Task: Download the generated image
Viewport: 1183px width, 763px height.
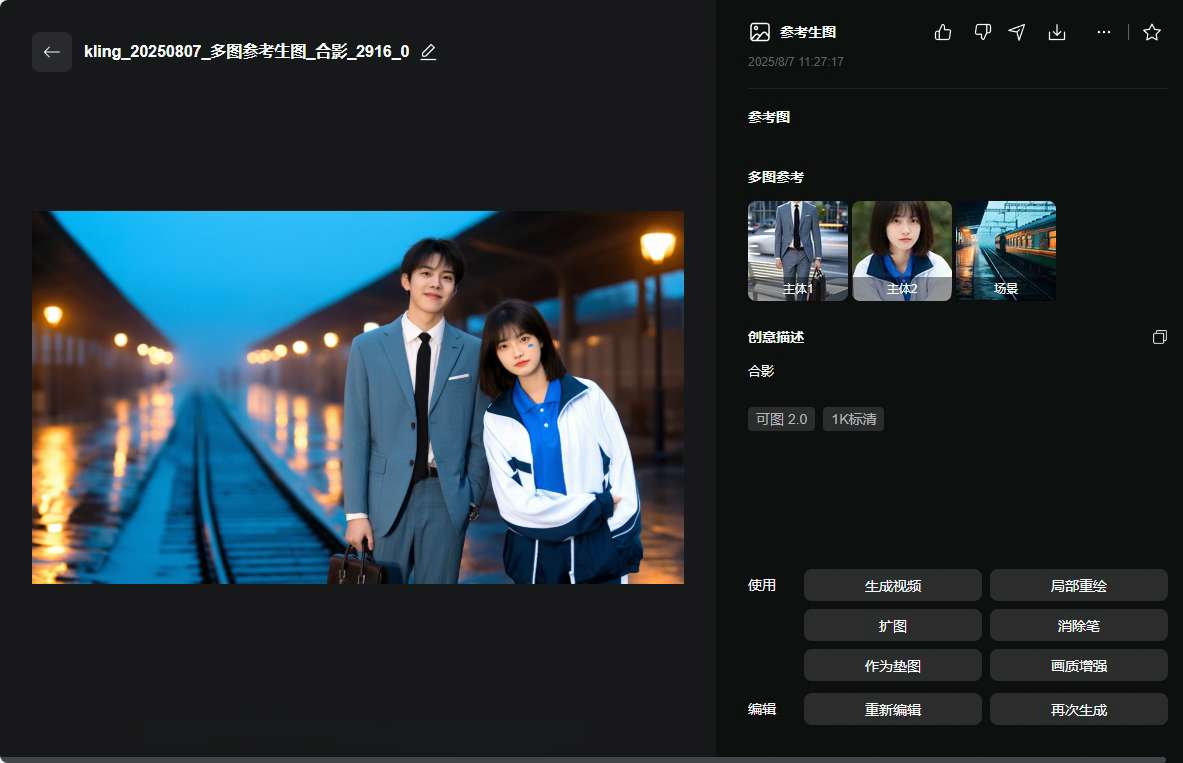Action: click(1056, 32)
